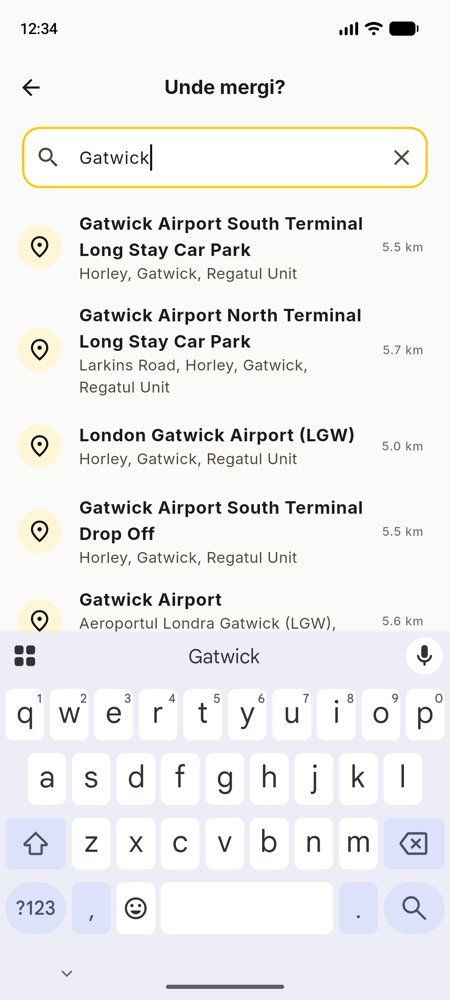Viewport: 450px width, 1000px height.
Task: Open the keyboard's grid menu icon
Action: click(25, 656)
